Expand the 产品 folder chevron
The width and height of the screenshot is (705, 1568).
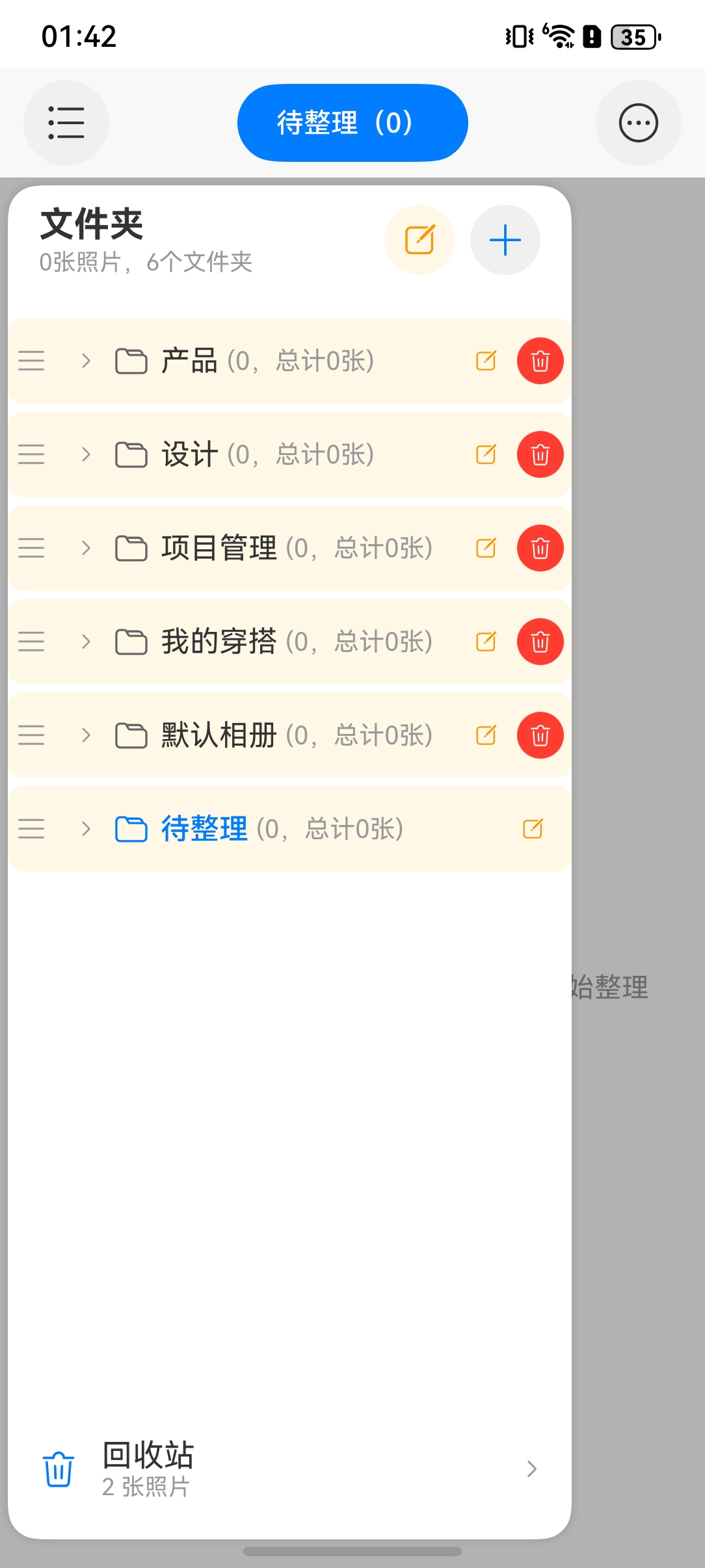[86, 361]
